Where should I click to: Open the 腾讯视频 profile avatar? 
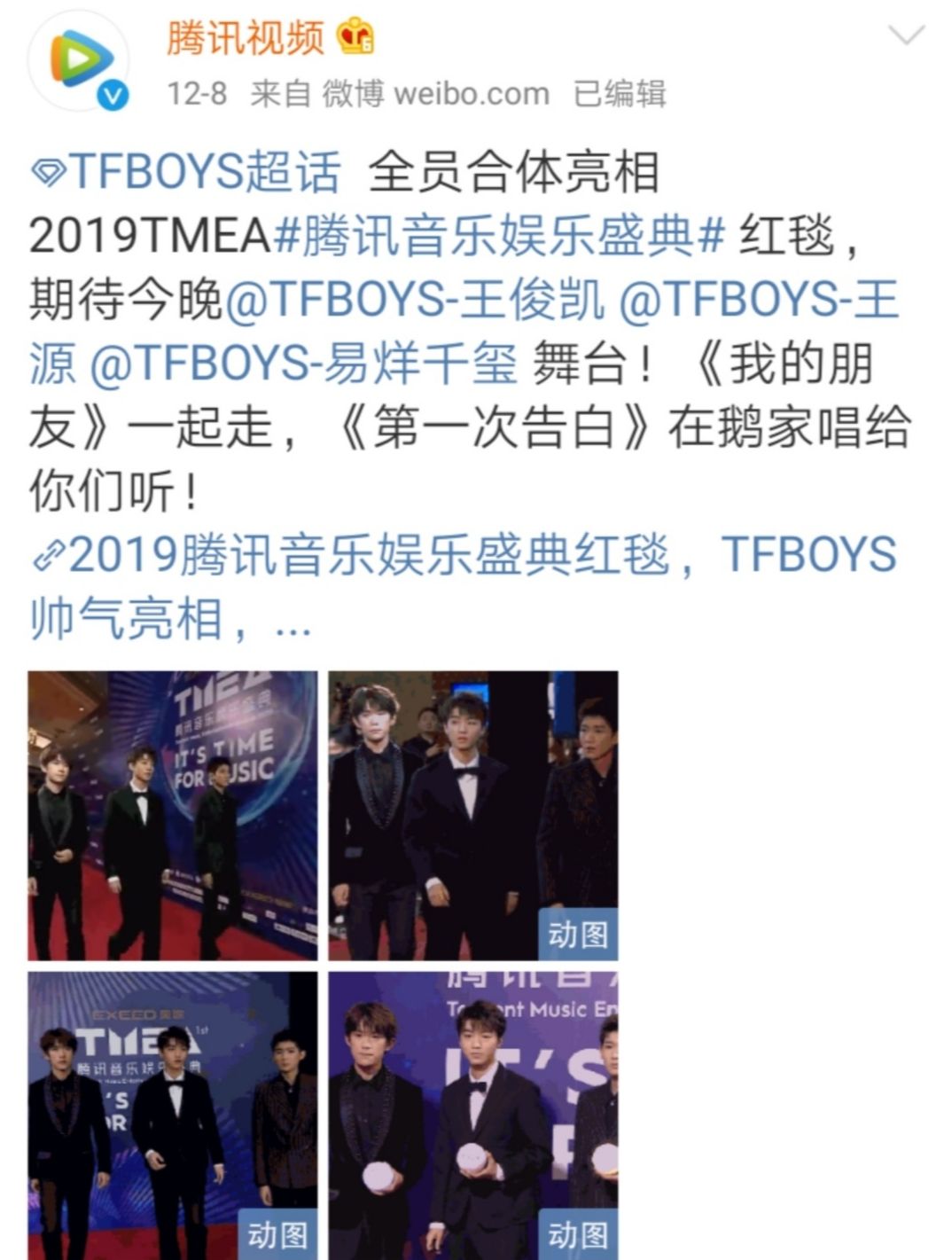pos(78,64)
